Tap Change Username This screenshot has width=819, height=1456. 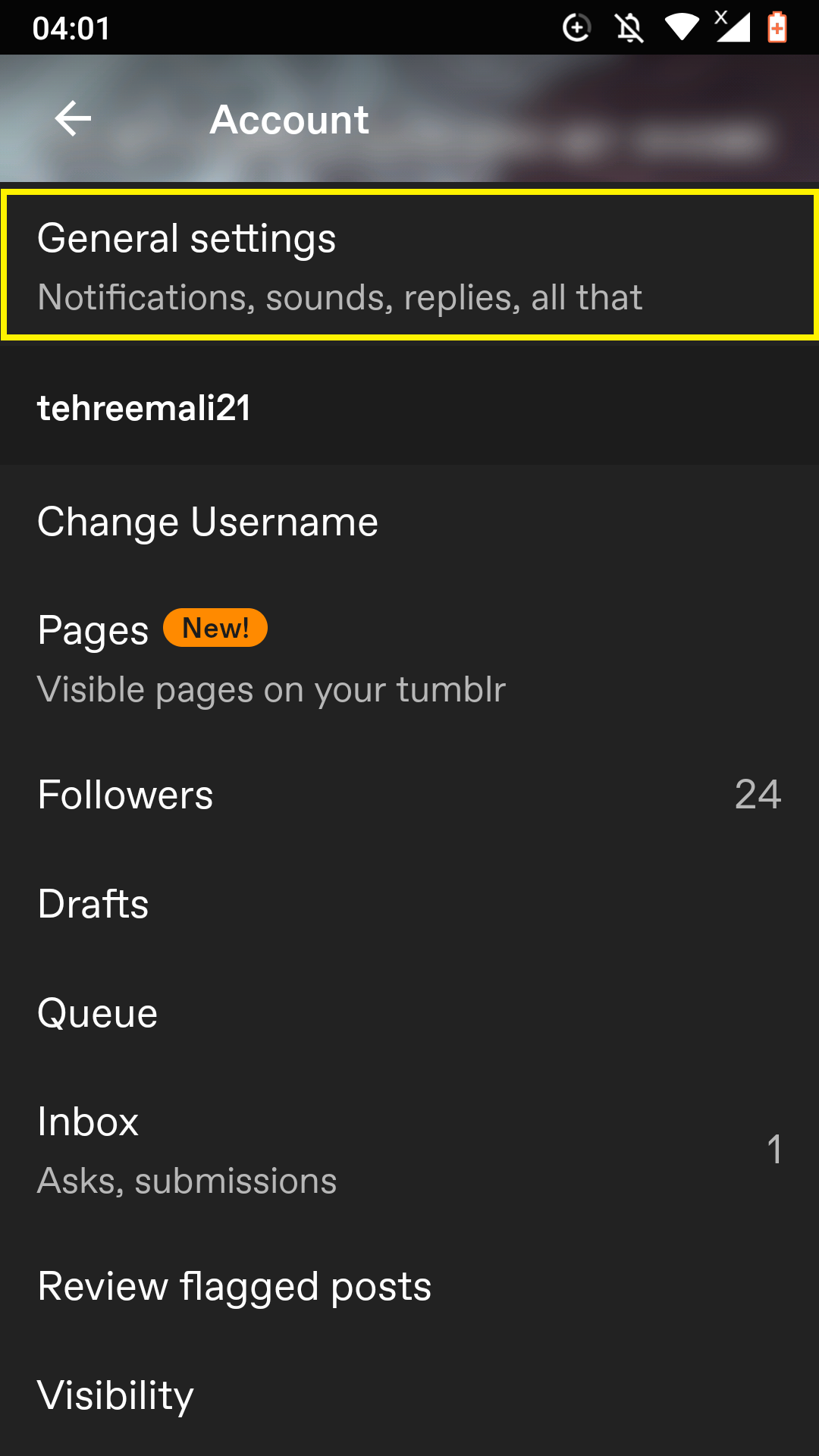(x=409, y=522)
